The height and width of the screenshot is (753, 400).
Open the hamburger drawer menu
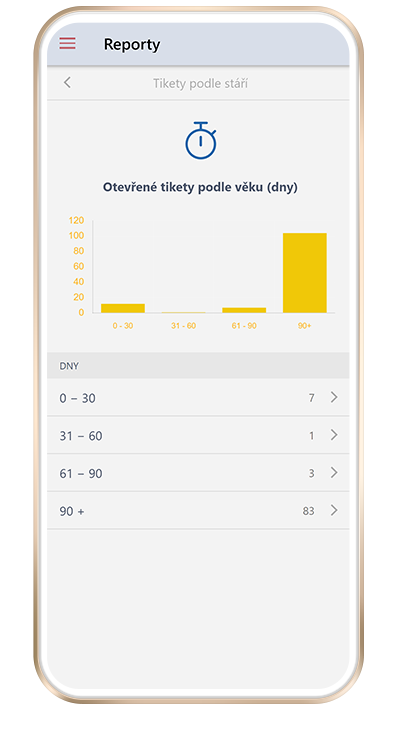pyautogui.click(x=67, y=43)
